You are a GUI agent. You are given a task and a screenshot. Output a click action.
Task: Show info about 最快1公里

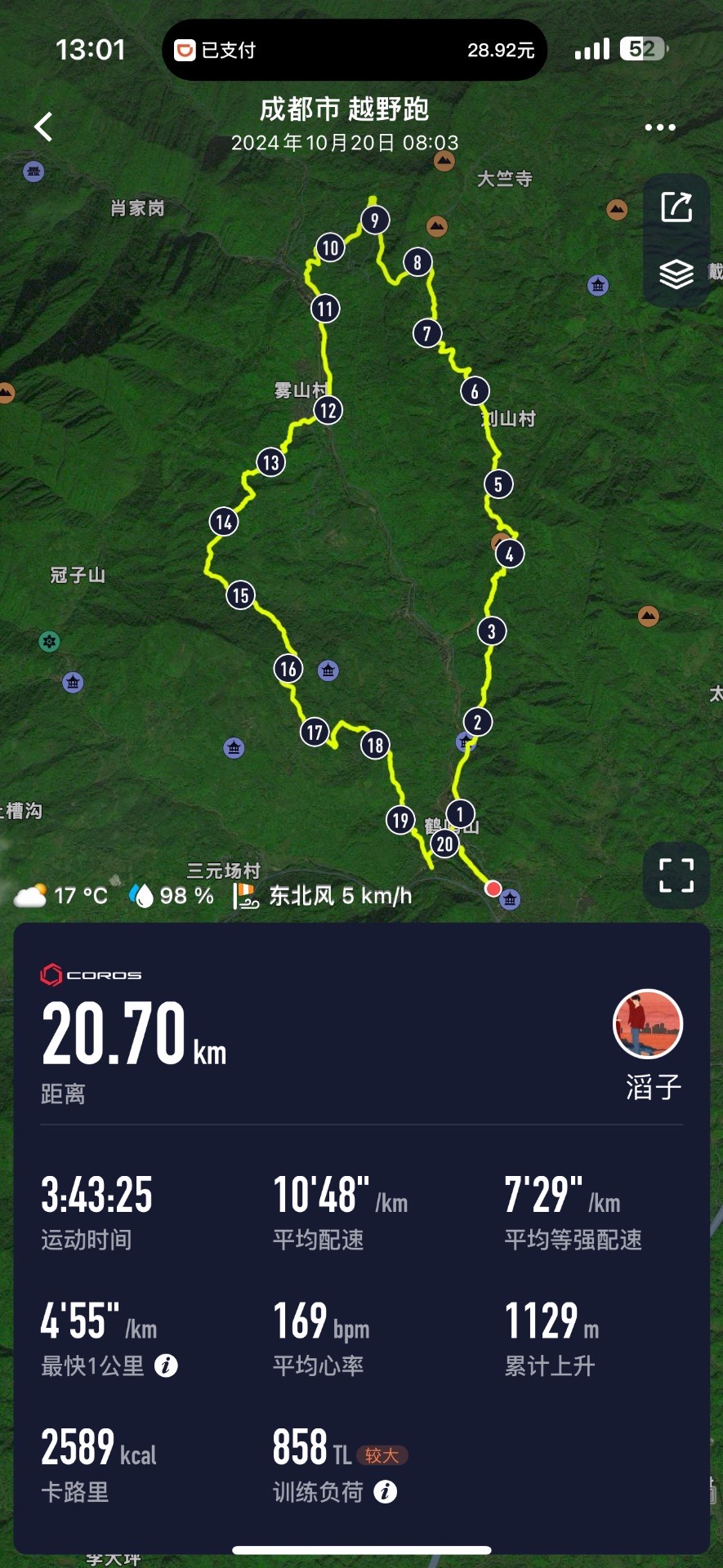(x=166, y=1365)
